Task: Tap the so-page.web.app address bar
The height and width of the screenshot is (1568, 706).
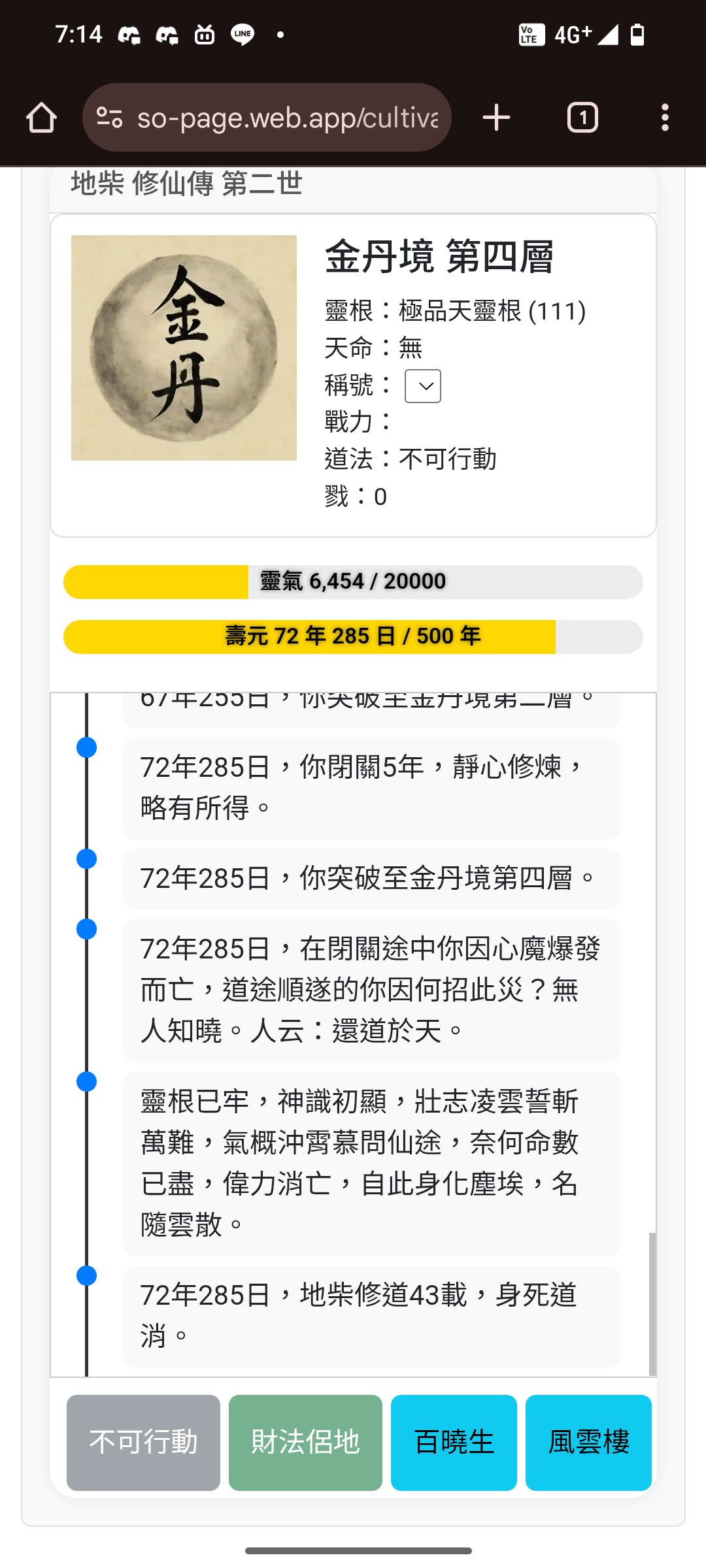Action: click(288, 118)
